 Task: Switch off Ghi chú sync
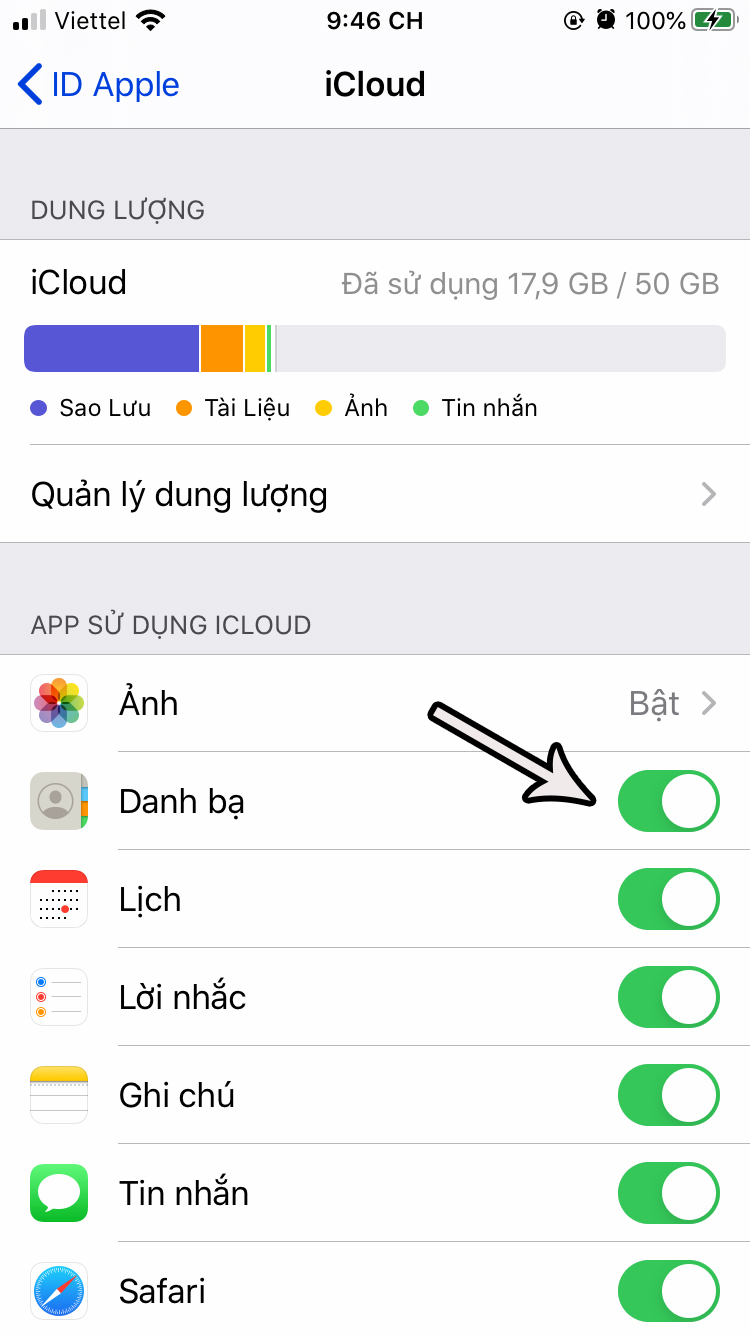click(x=668, y=1095)
